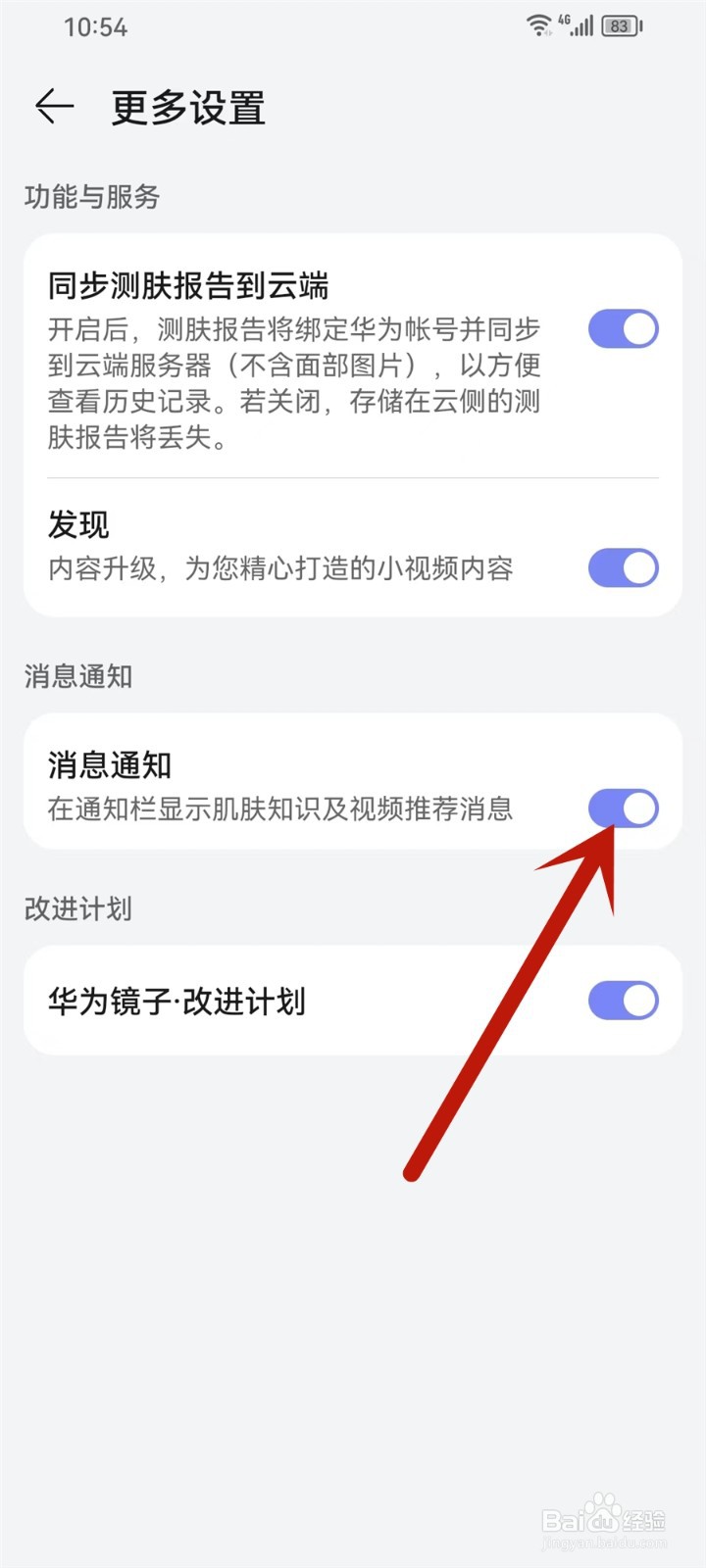Screen dimensions: 706x1568
Task: Turn off the 发现 content toggle
Action: tap(624, 568)
